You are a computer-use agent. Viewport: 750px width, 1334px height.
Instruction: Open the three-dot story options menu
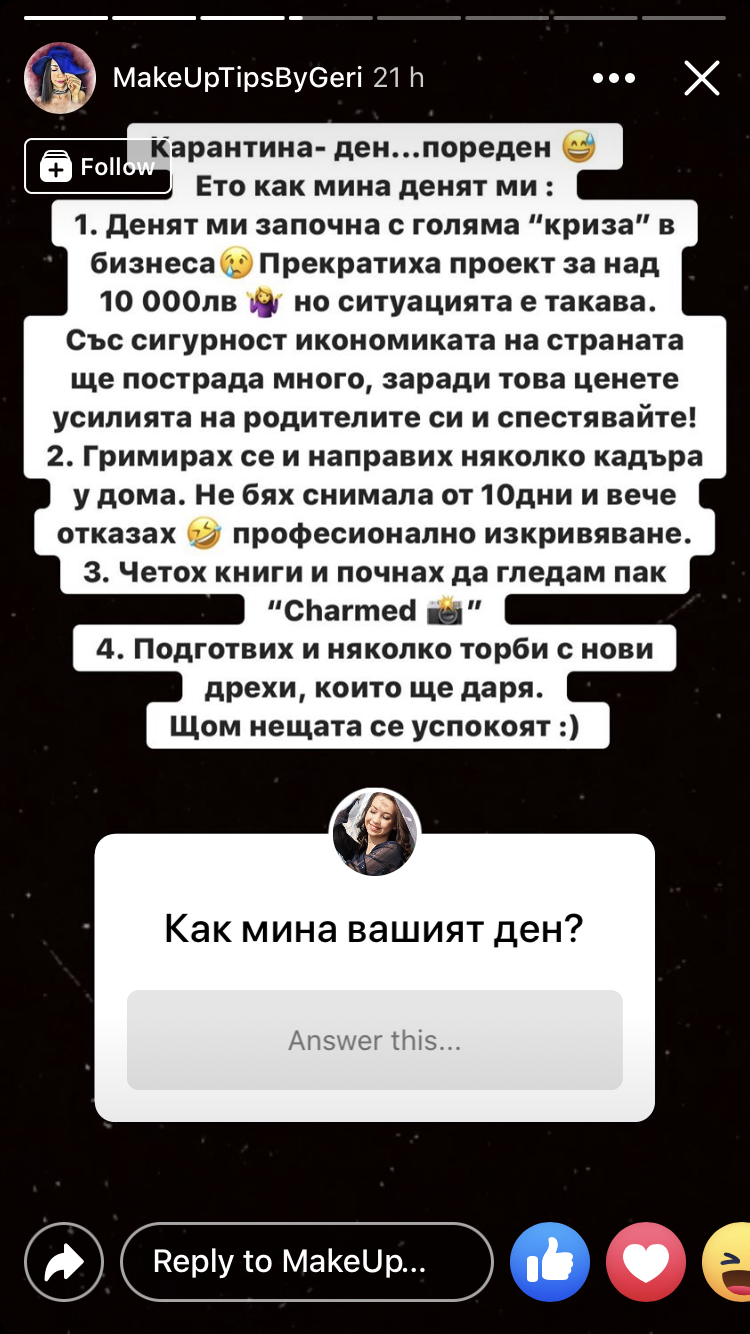click(613, 78)
